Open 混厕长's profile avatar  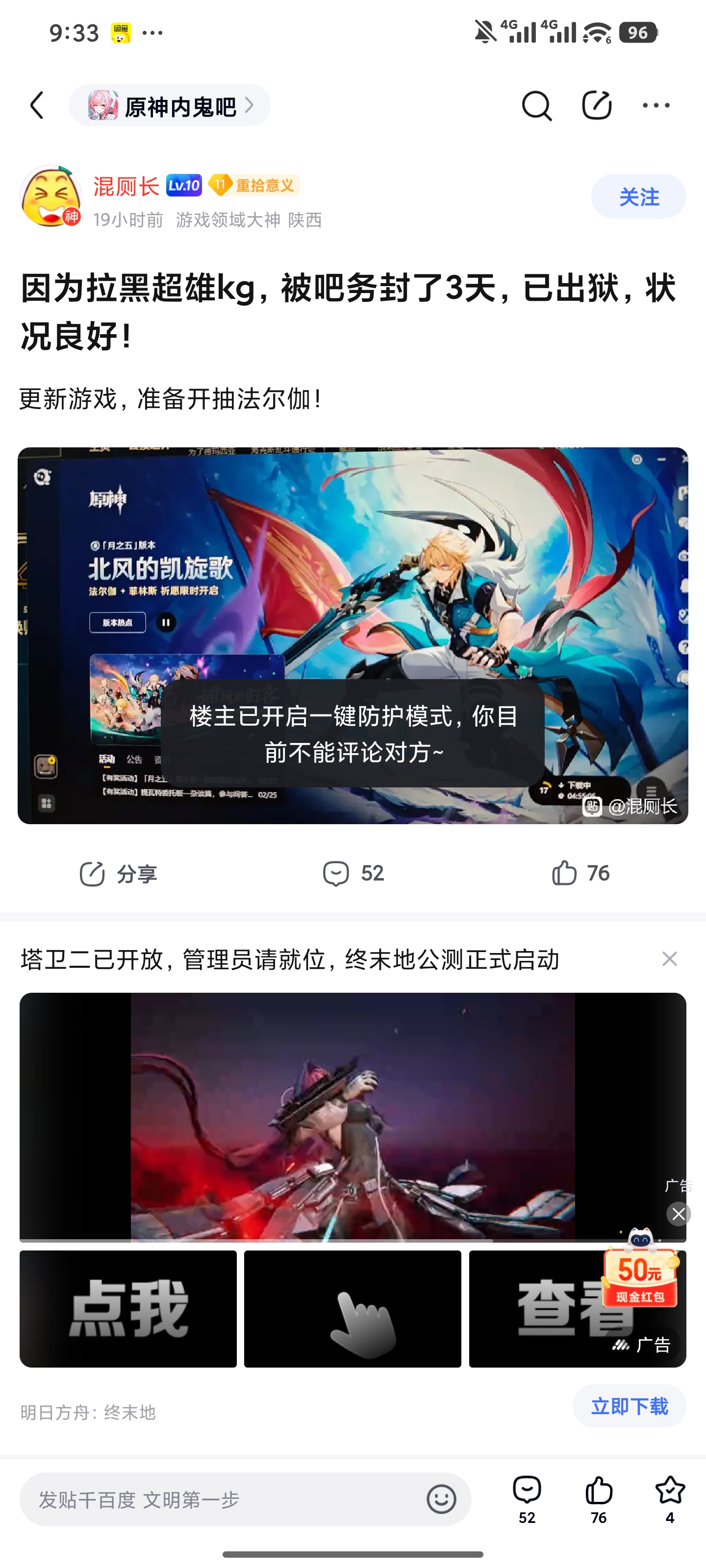tap(51, 196)
